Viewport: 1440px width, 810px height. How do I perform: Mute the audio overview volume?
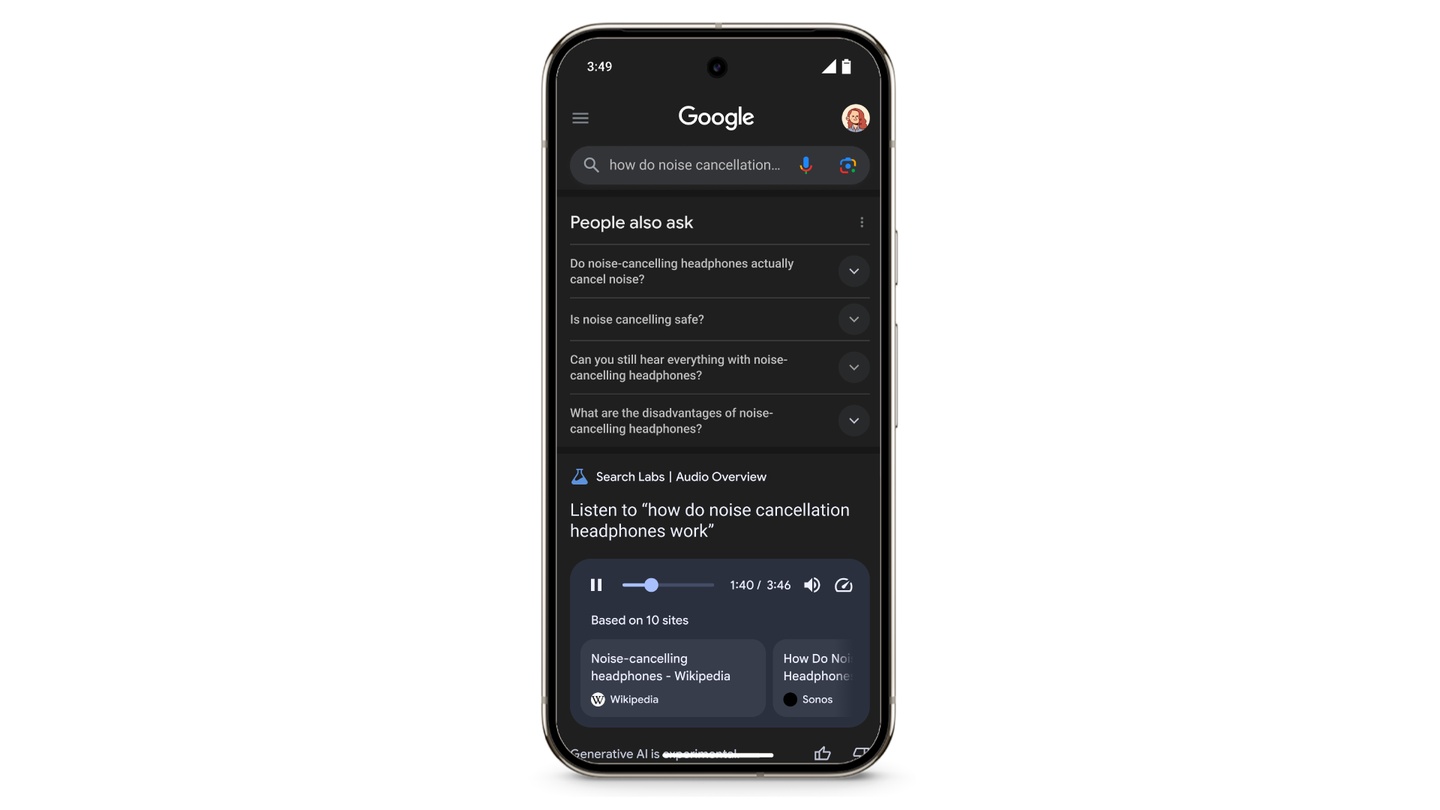coord(812,585)
